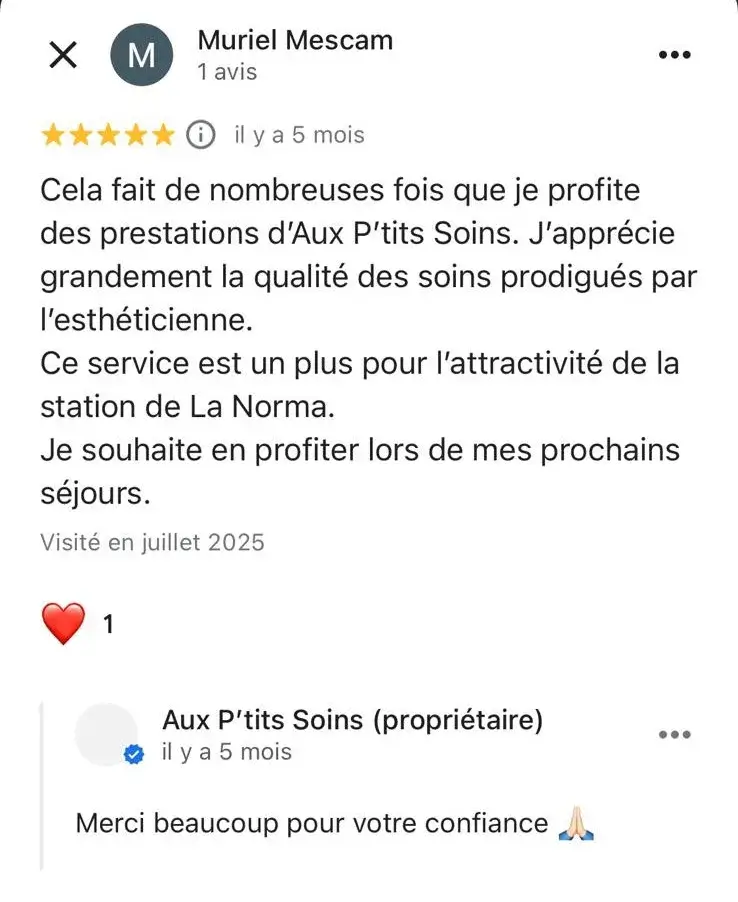Viewport: 738px width, 902px height.
Task: Like the review with the heart
Action: pyautogui.click(x=64, y=625)
